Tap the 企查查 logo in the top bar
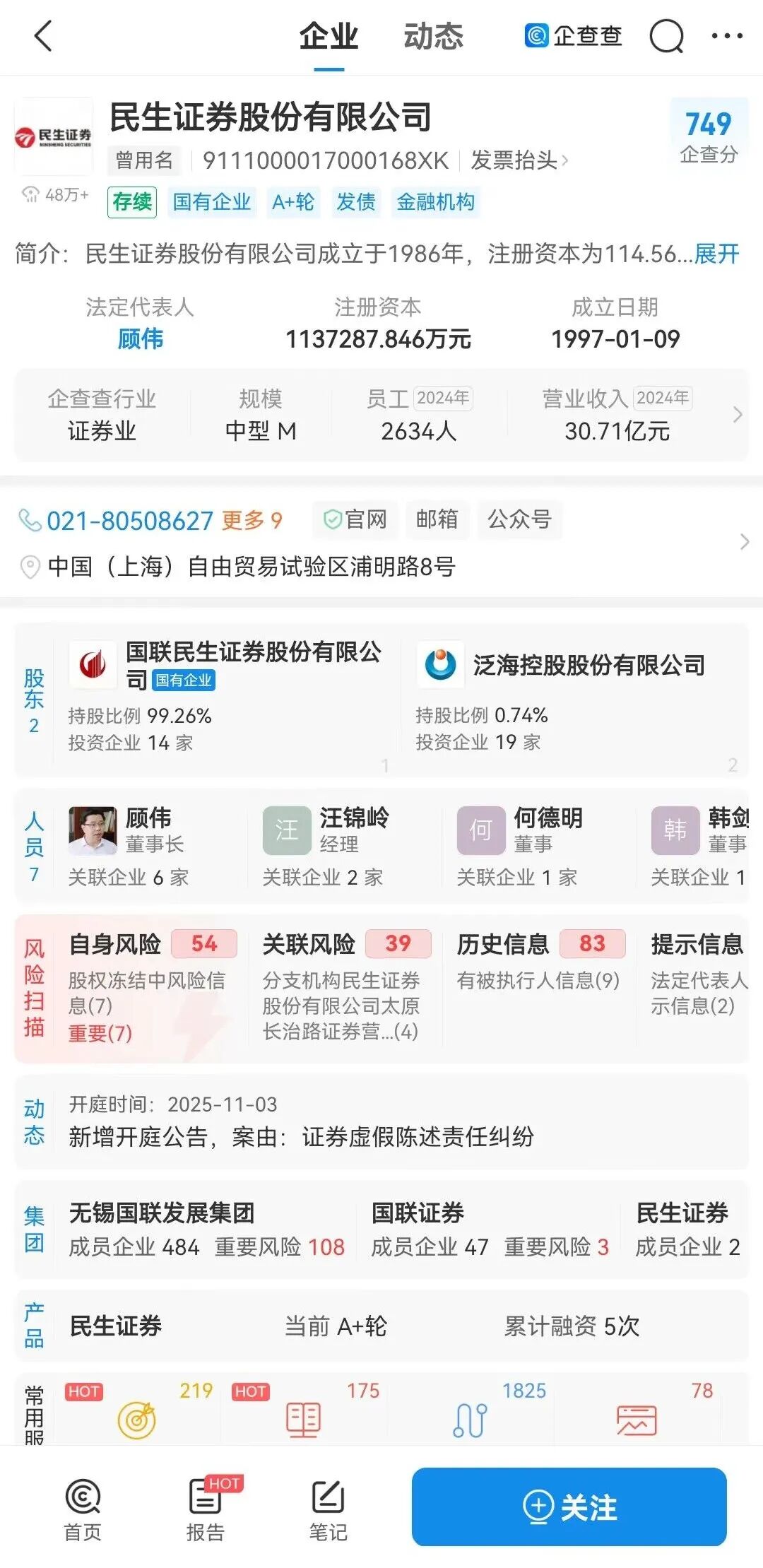 click(571, 37)
